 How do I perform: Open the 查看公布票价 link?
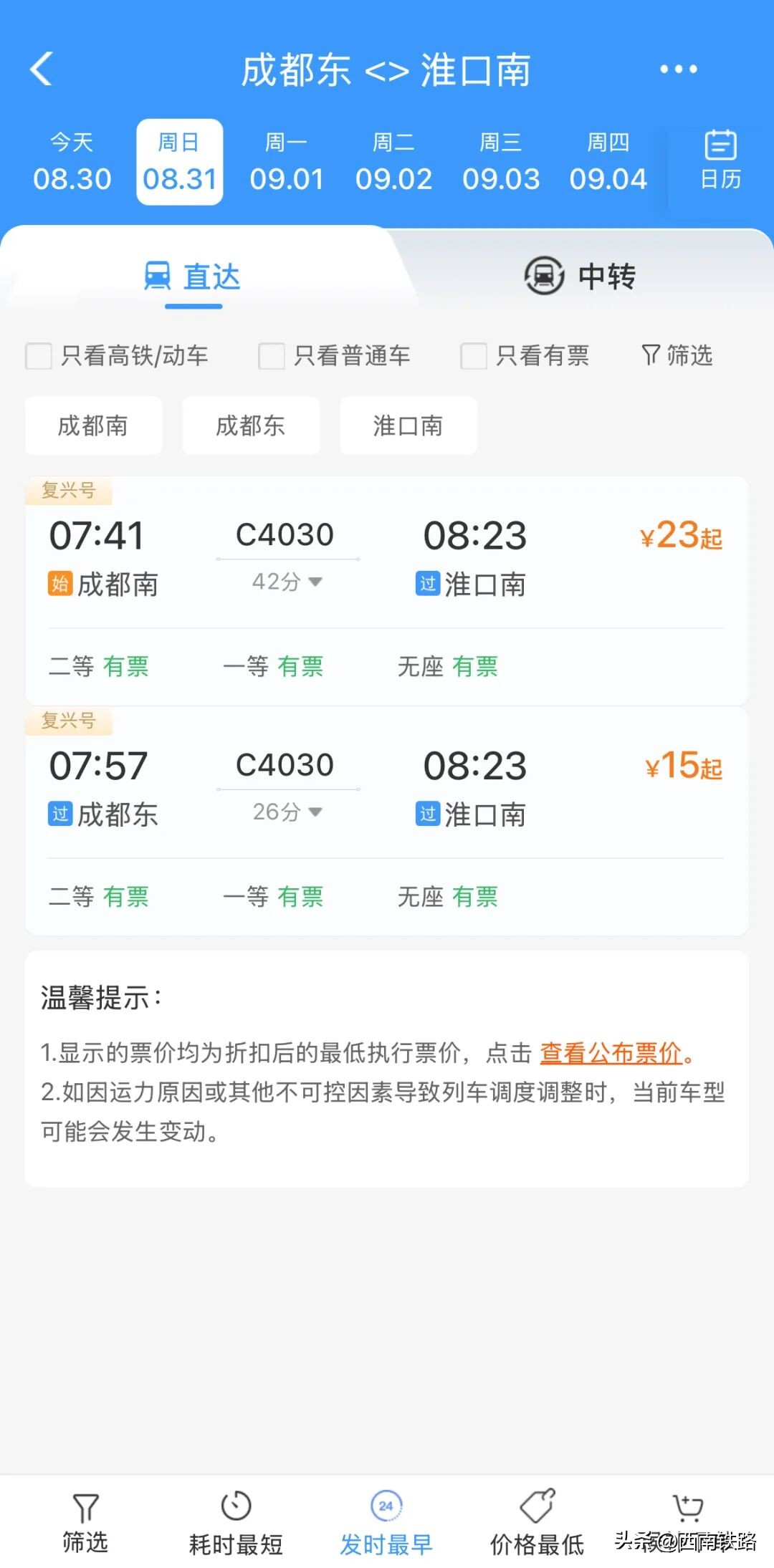tap(611, 1053)
